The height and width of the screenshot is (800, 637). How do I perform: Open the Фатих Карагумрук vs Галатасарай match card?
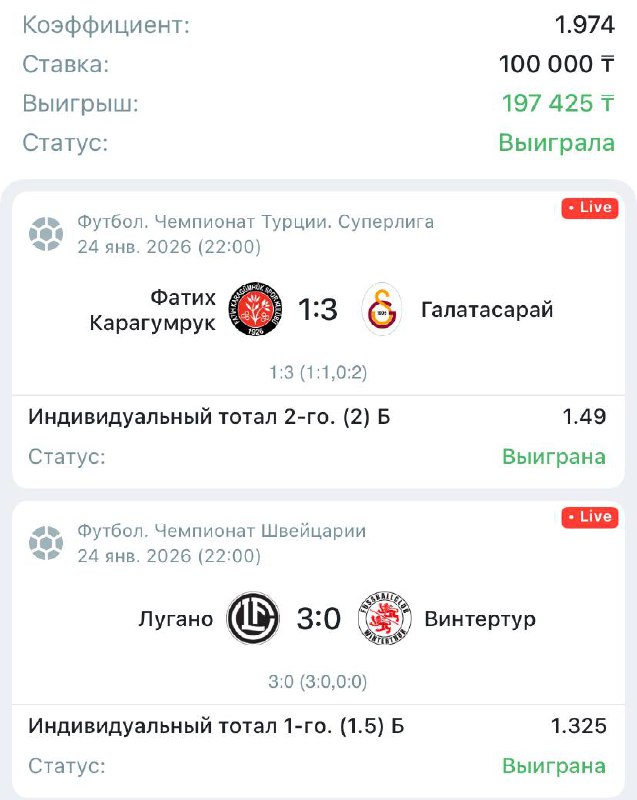pos(318,310)
